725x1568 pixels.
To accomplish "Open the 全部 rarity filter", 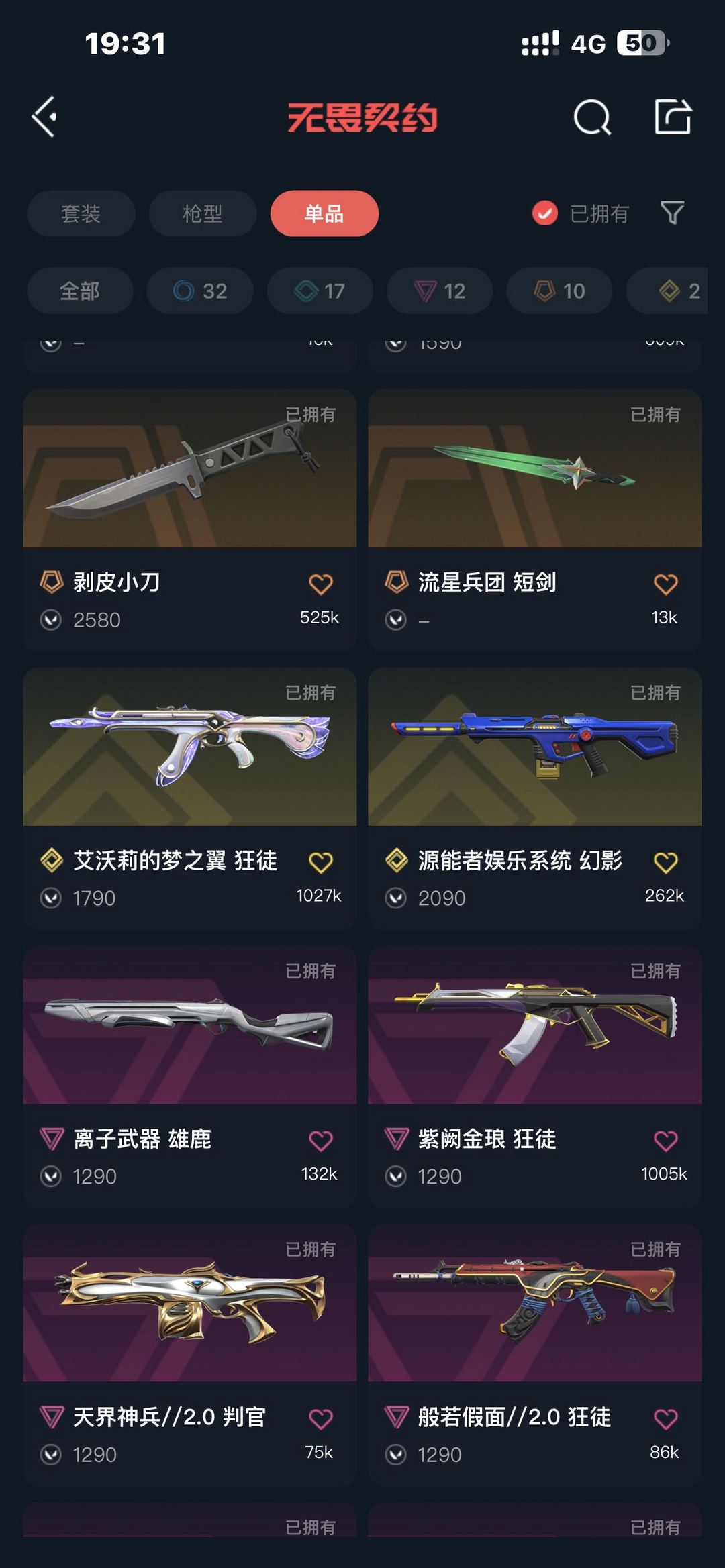I will tap(80, 291).
